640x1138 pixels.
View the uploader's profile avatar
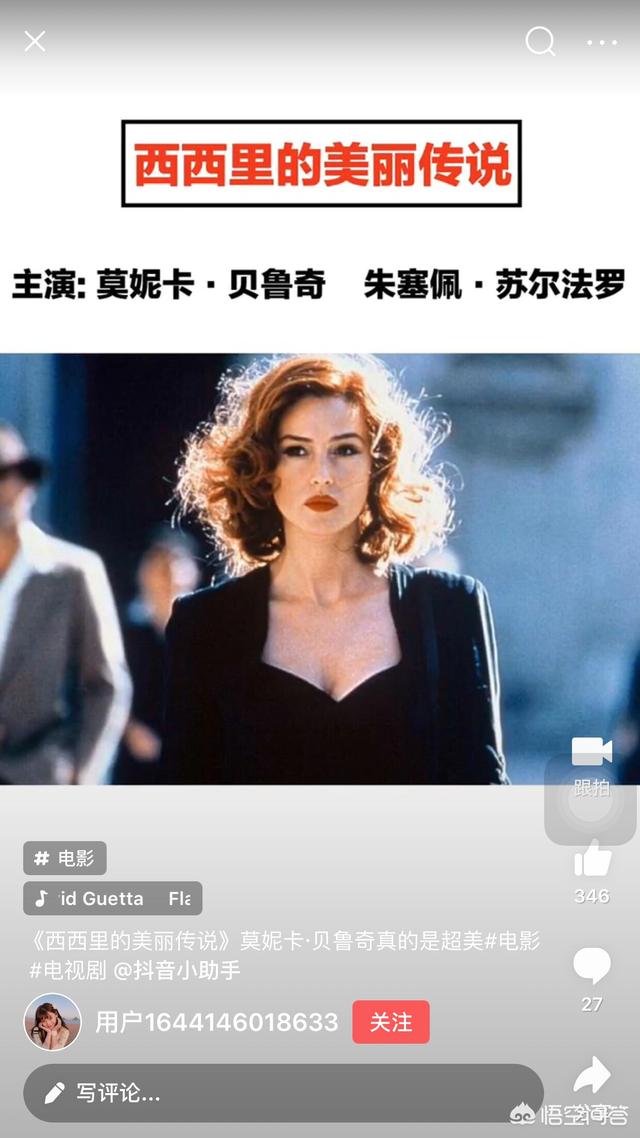pos(52,1022)
